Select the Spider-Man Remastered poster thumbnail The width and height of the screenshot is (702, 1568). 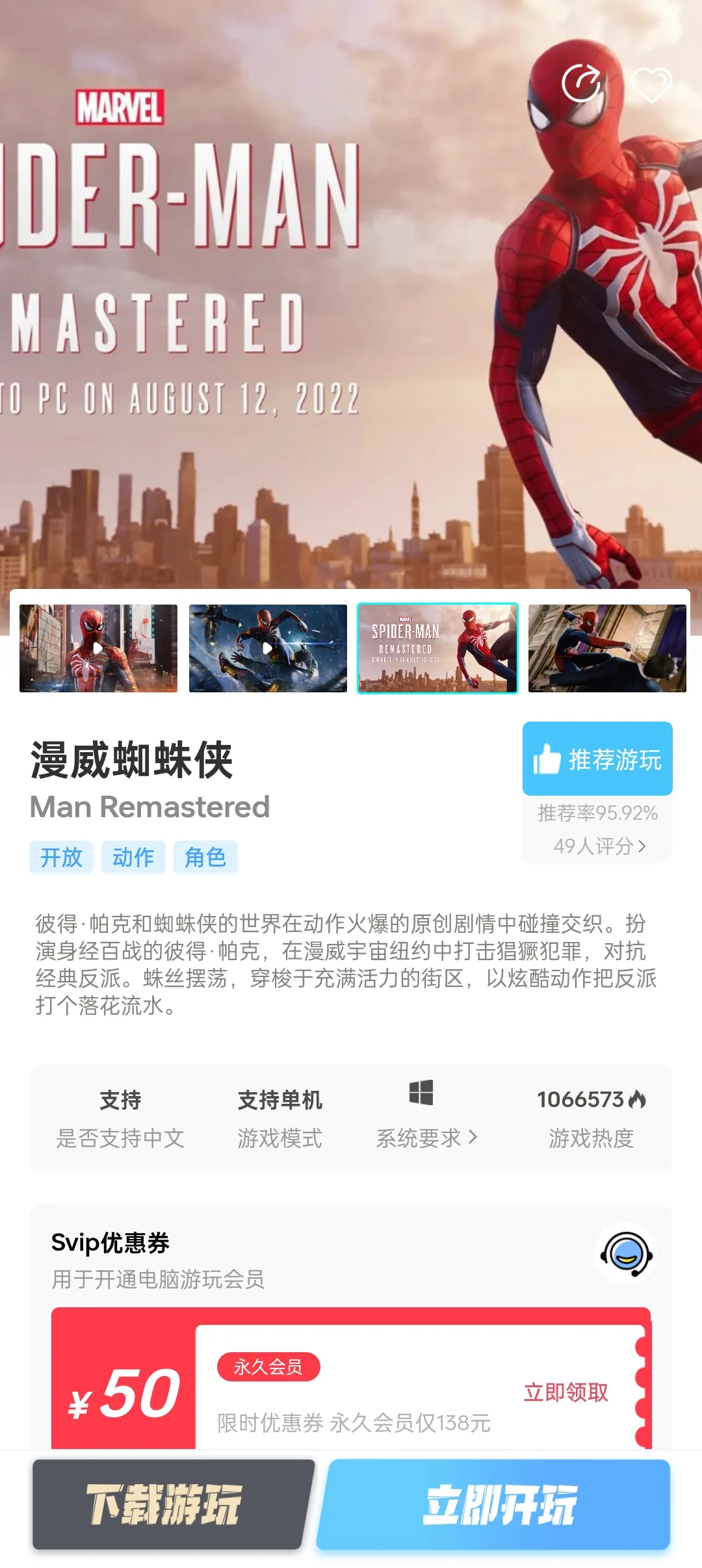point(437,648)
